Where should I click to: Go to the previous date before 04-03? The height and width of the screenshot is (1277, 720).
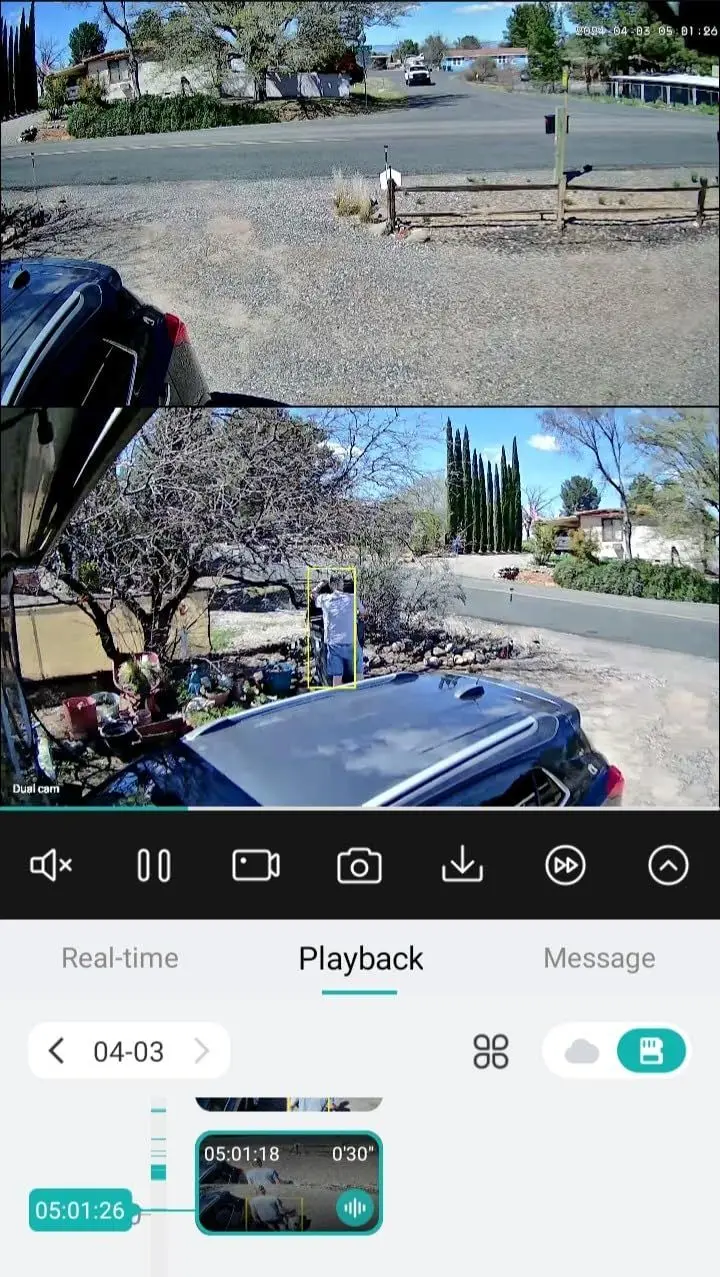[x=57, y=1051]
